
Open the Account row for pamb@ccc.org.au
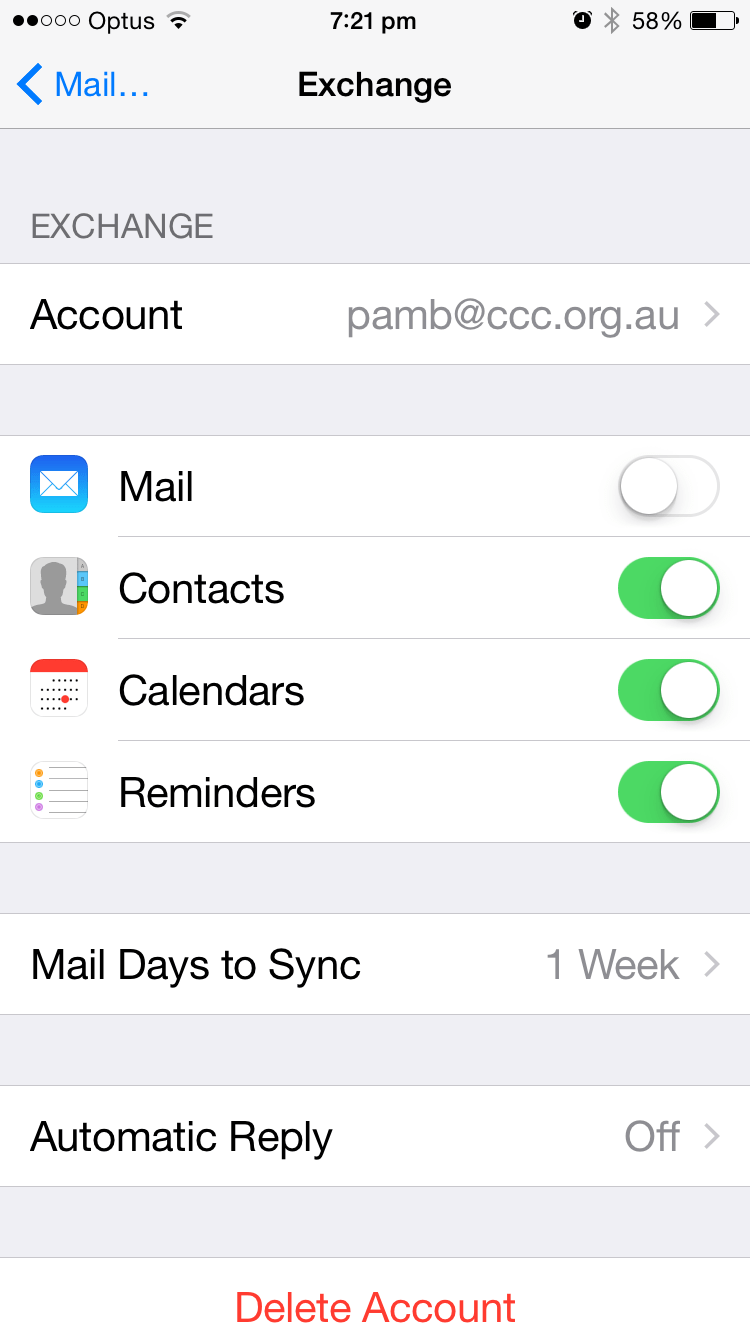coord(375,315)
